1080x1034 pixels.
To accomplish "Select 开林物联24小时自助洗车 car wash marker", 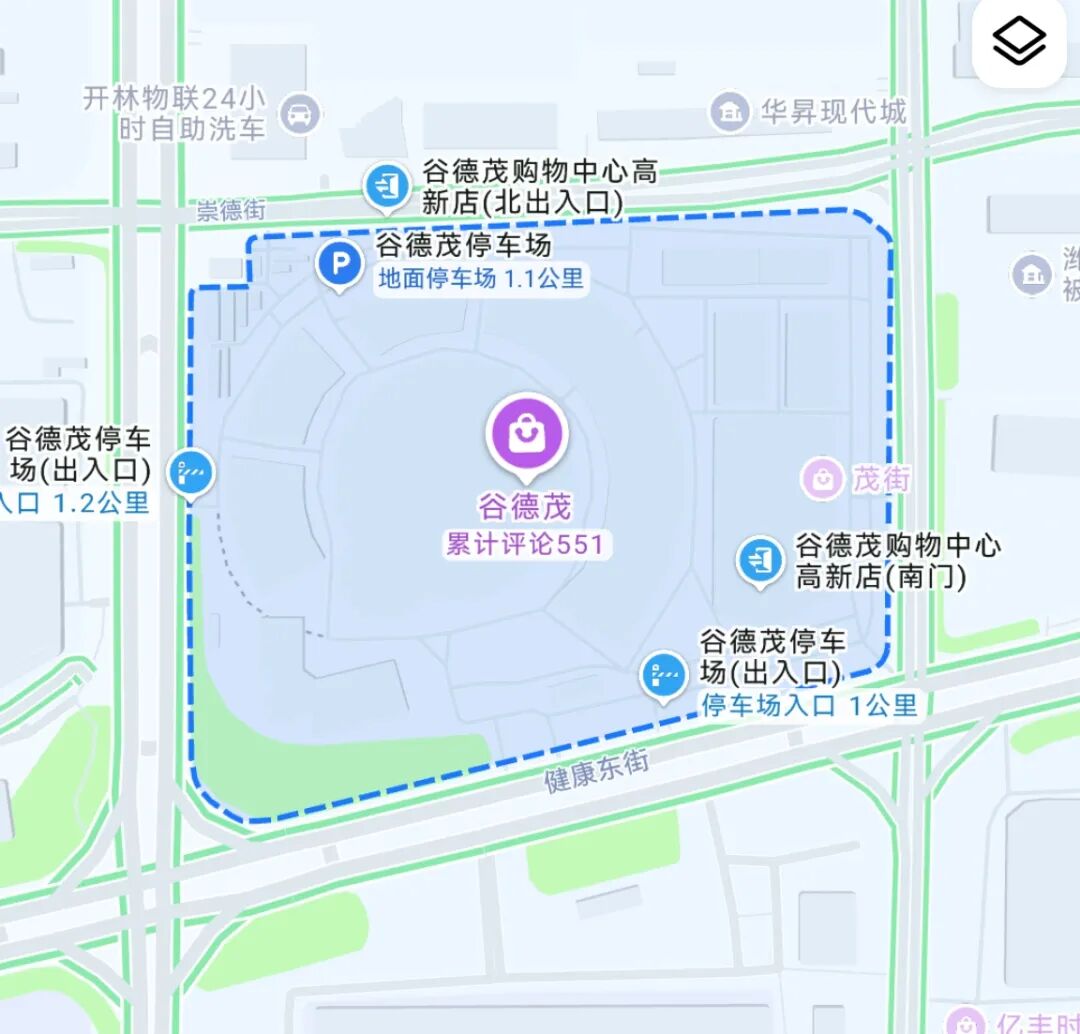I will (298, 114).
